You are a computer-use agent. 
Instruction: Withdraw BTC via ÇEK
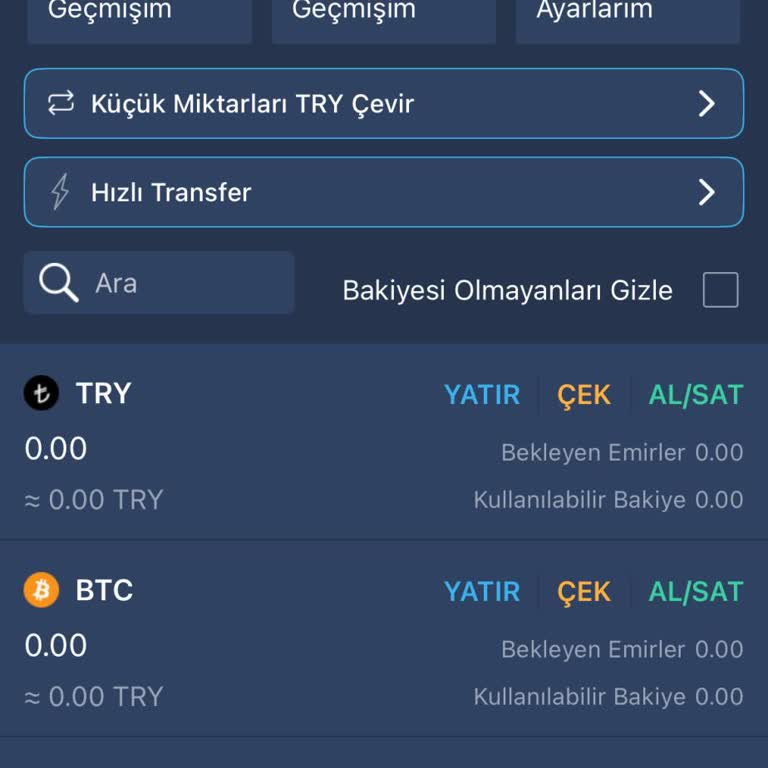[x=584, y=592]
